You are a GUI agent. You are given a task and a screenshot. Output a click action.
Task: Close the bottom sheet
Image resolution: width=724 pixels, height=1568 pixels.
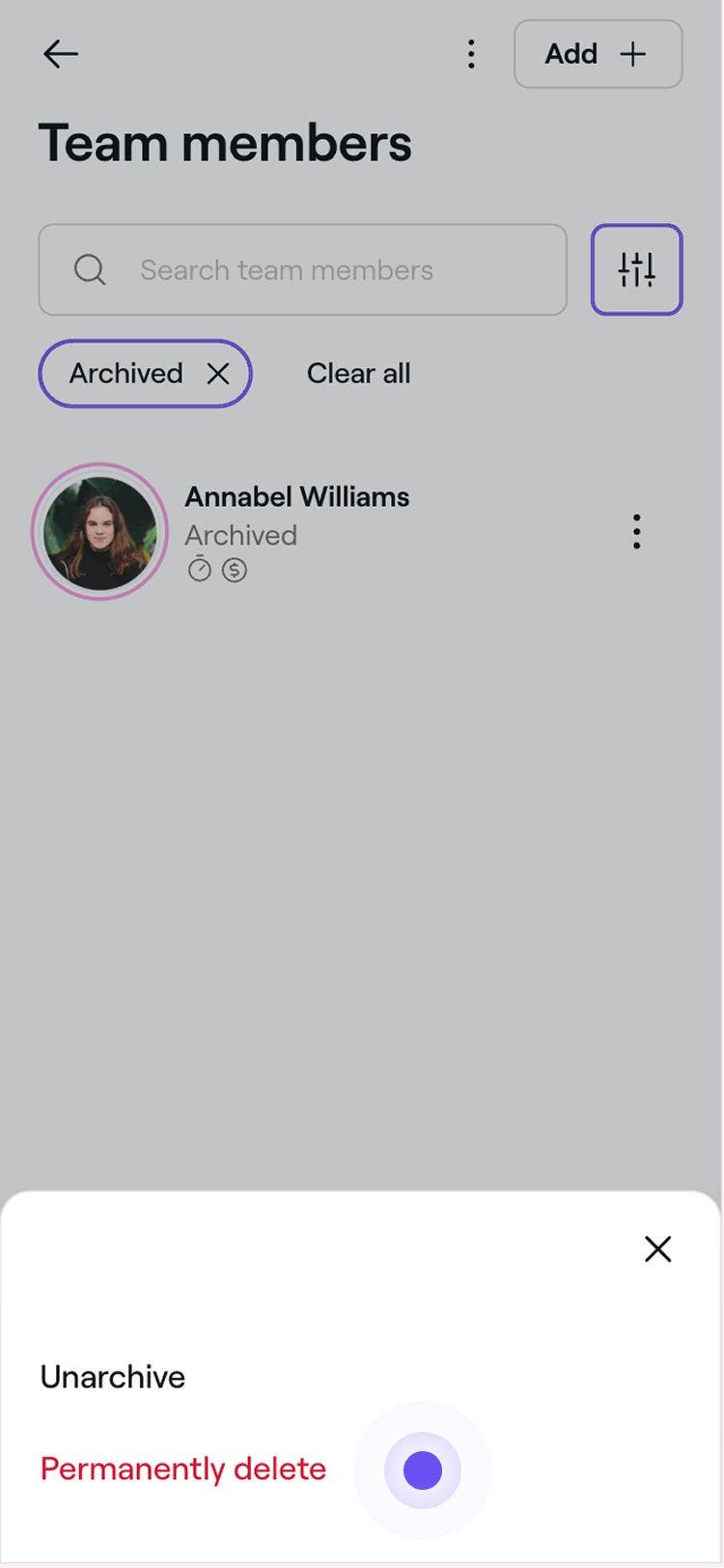coord(657,1249)
